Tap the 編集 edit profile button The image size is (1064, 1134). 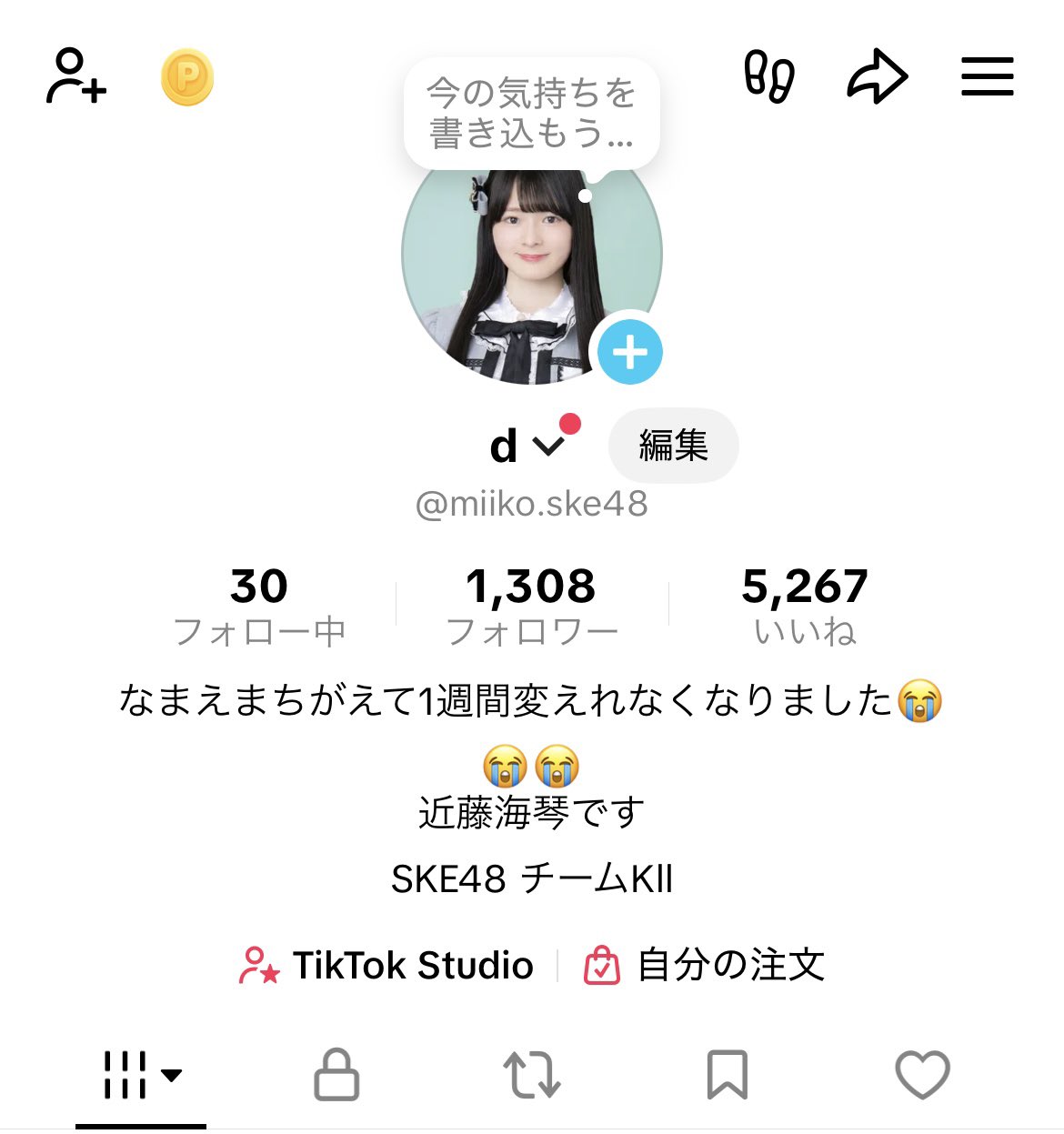coord(673,446)
